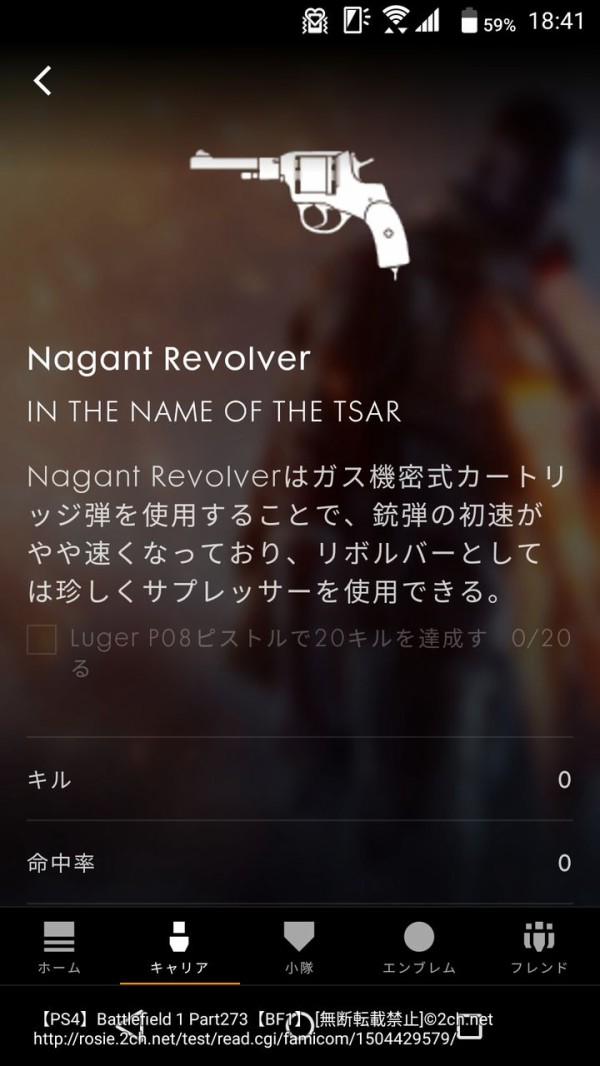
Task: Go to the フレンド tab
Action: 540,947
